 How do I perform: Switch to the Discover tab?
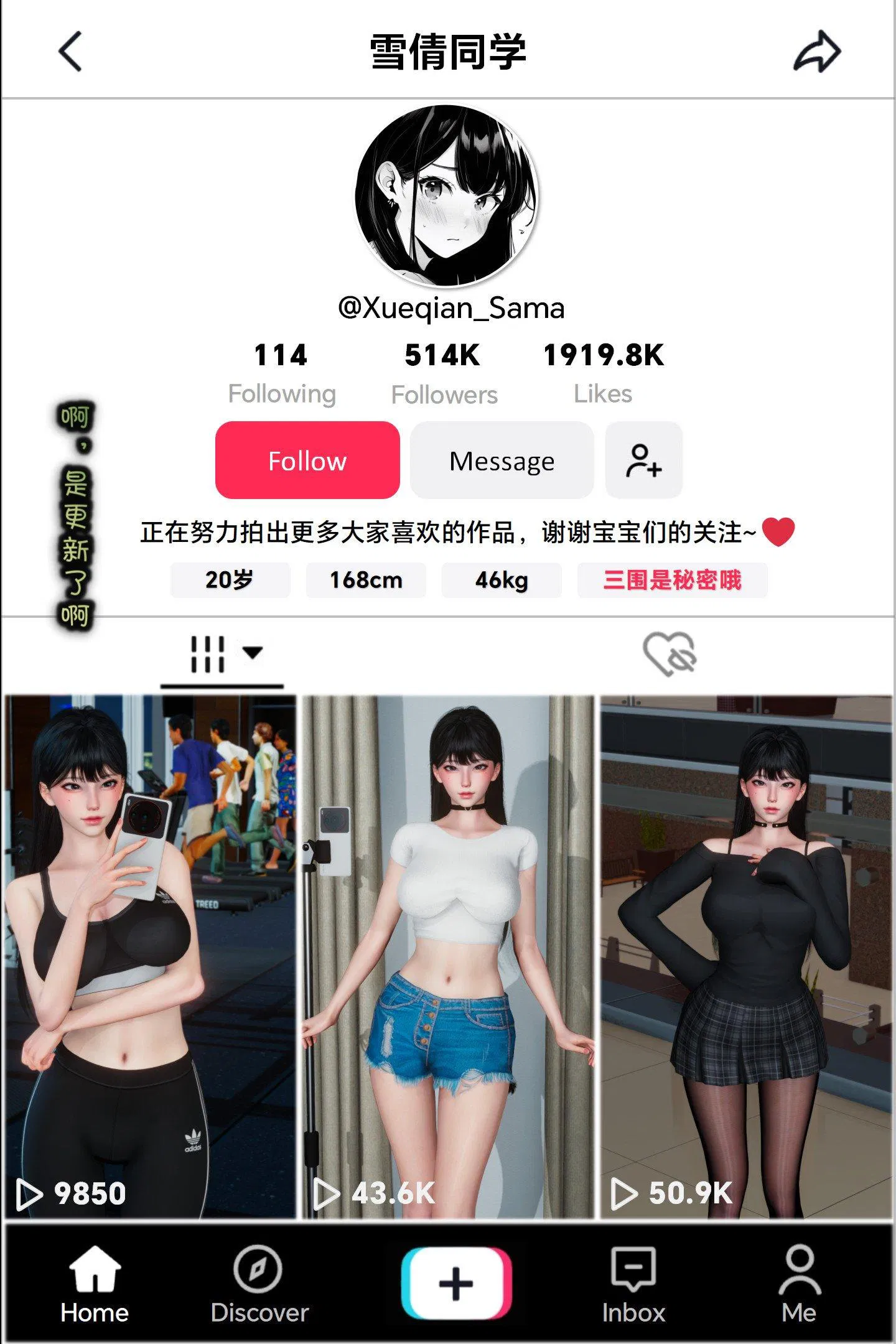coord(259,1284)
